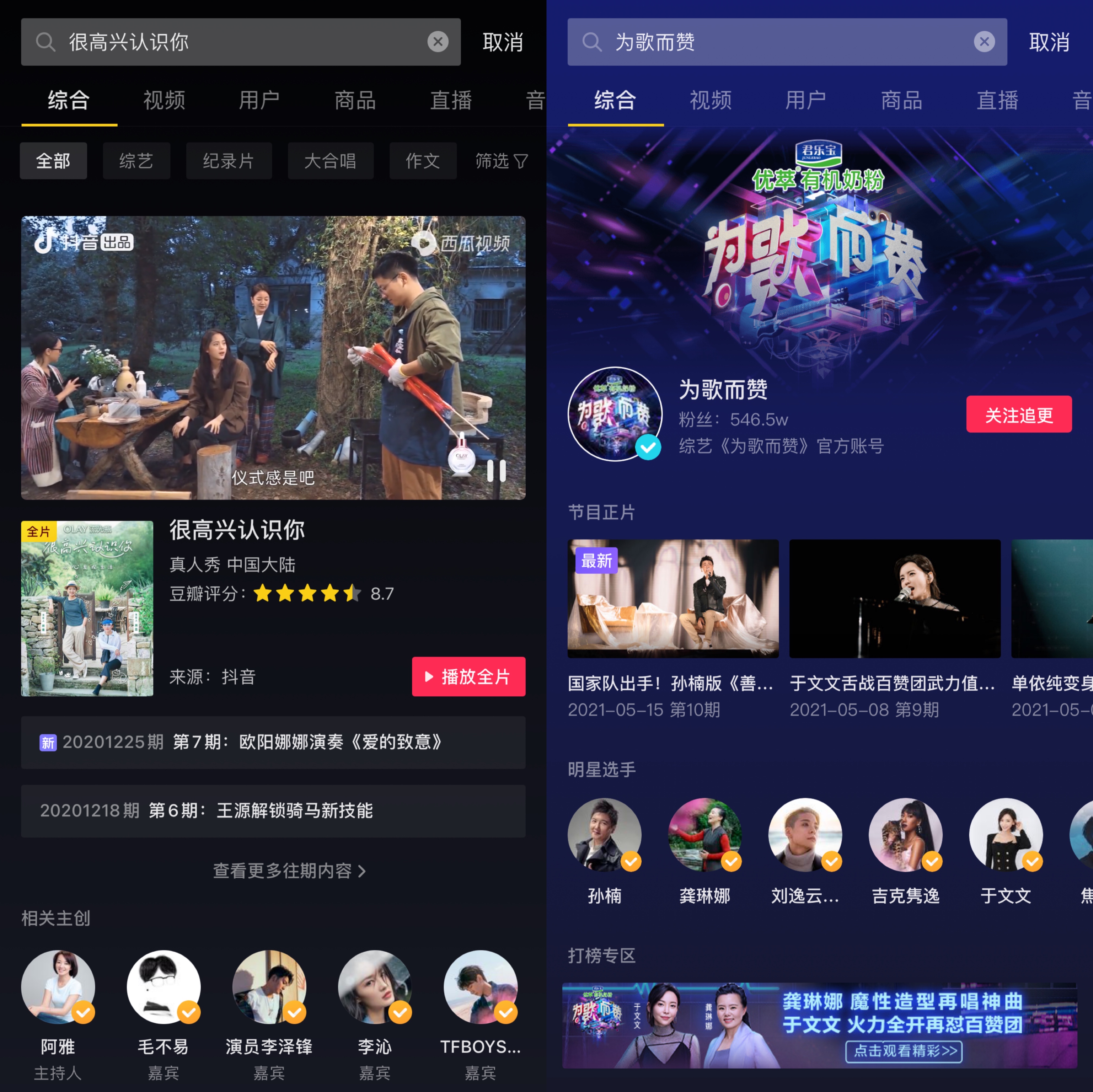
Task: Open the 筛选 filter options
Action: click(x=501, y=161)
